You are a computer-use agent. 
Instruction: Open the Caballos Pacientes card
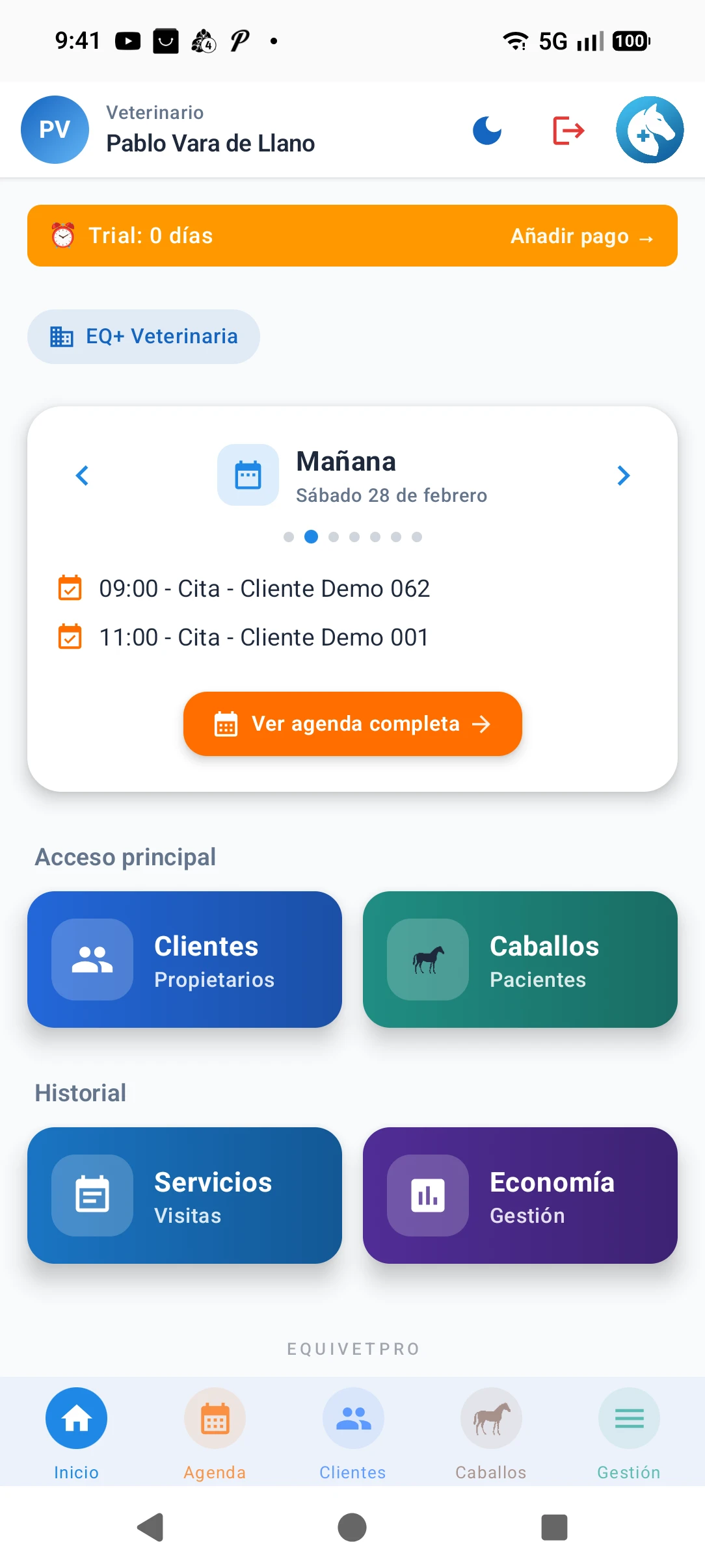tap(520, 960)
